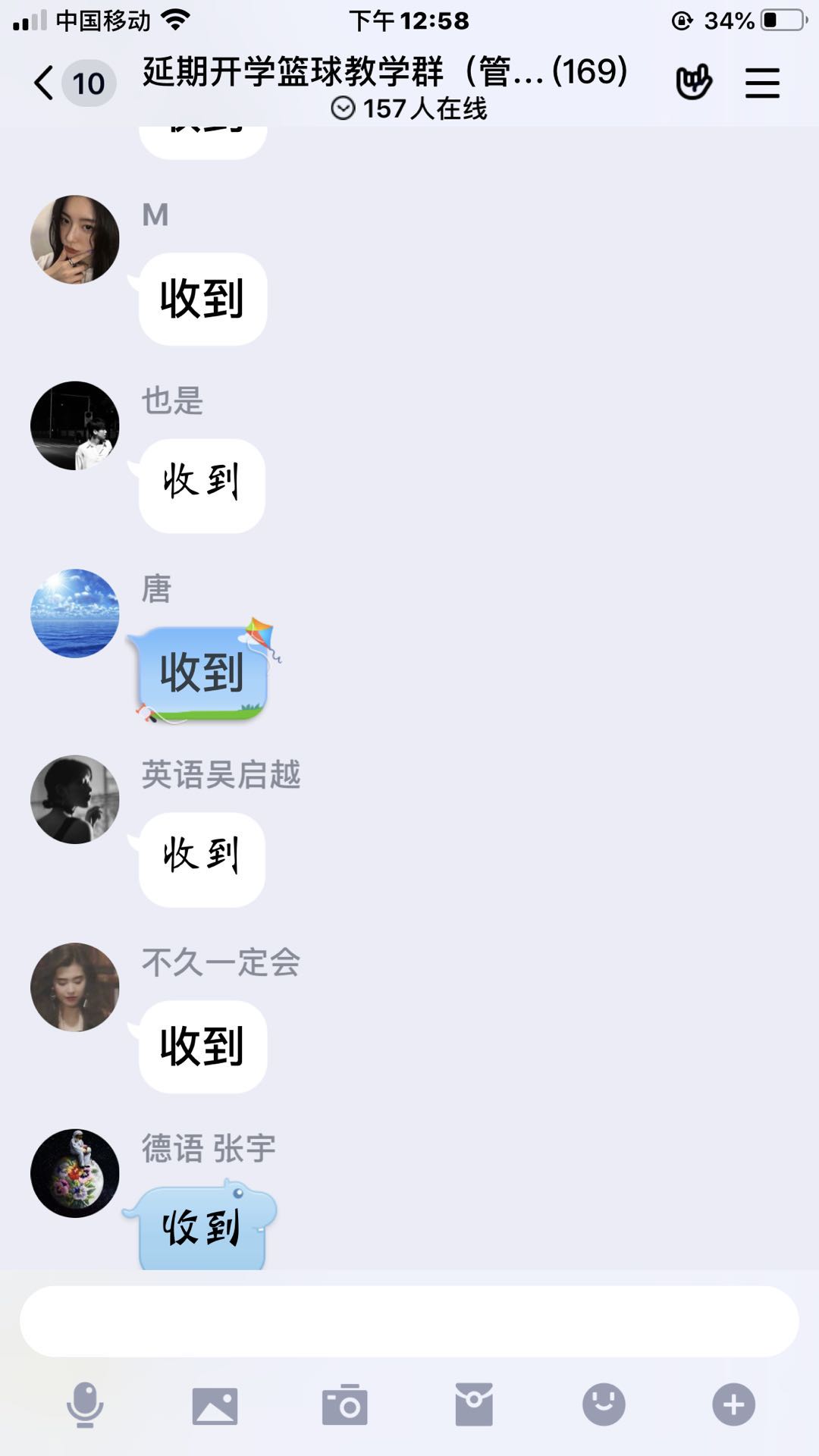
Task: Open 也是's avatar profile
Action: 75,425
